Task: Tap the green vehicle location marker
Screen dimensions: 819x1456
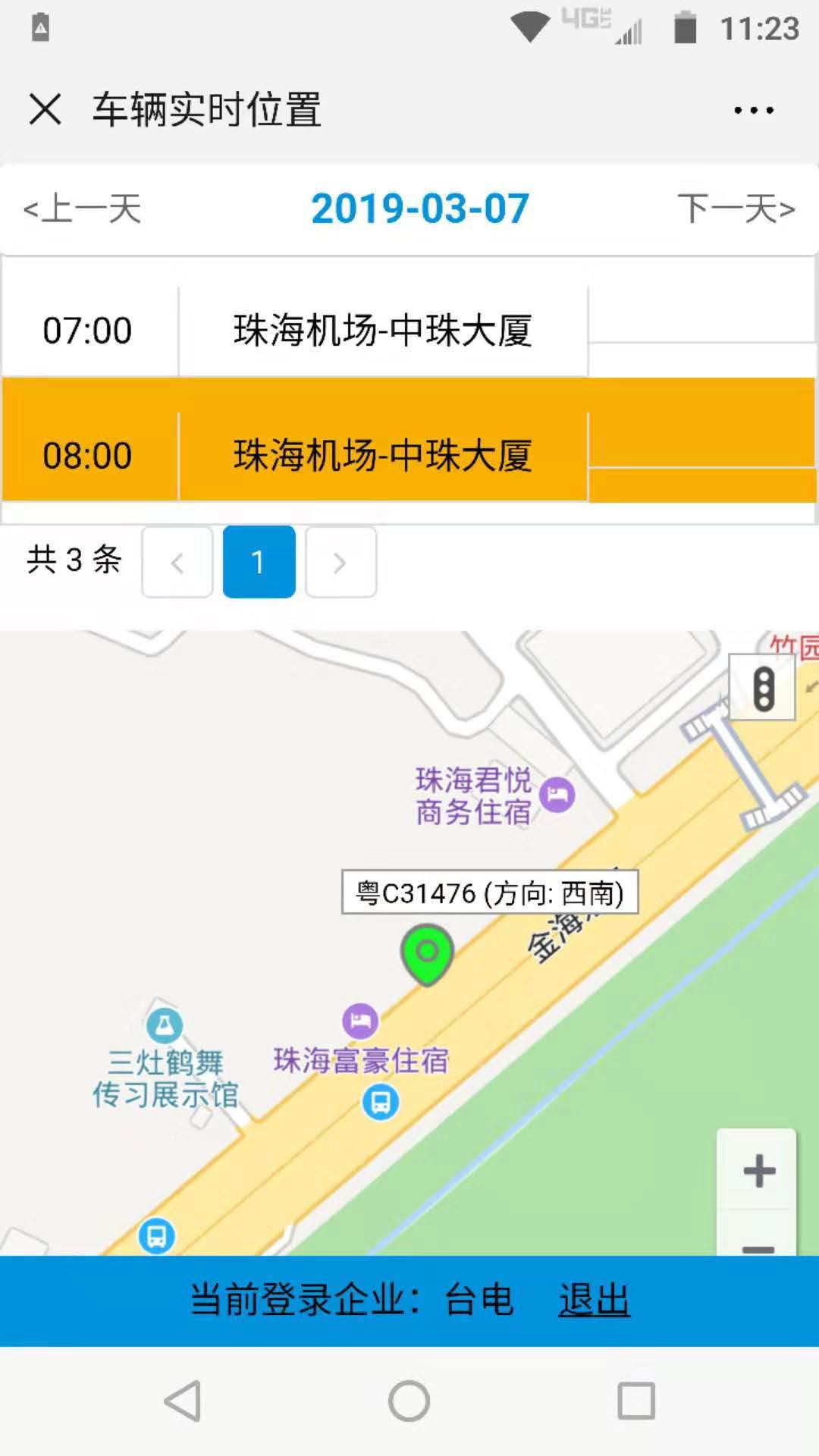Action: [427, 952]
